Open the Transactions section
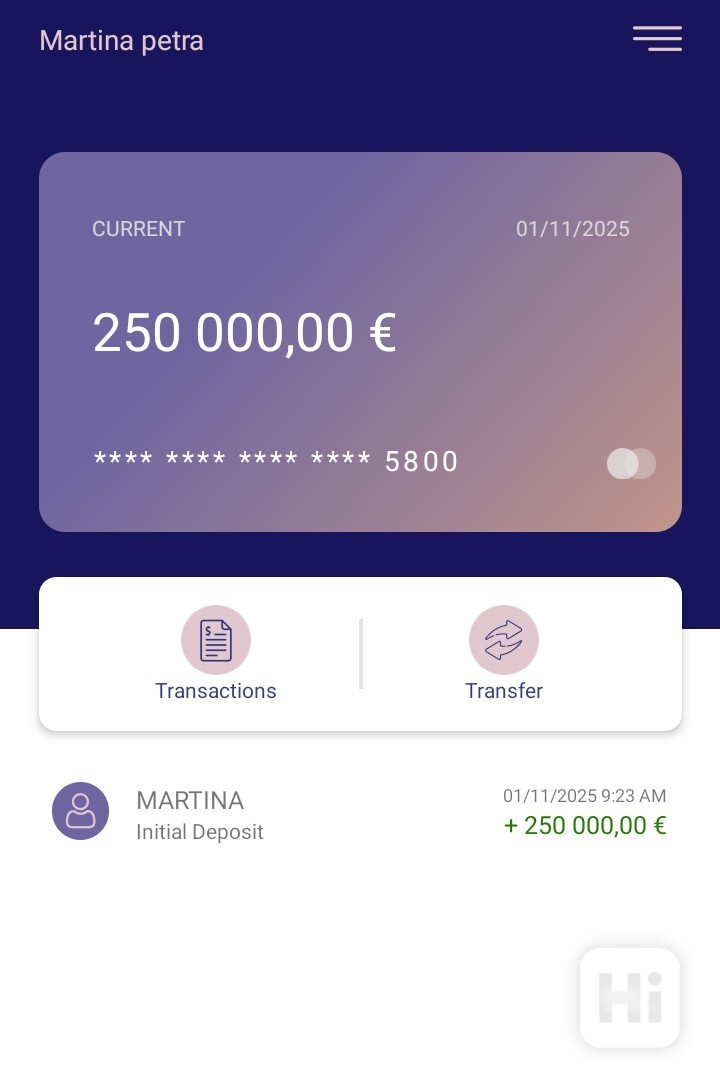The width and height of the screenshot is (720, 1088). point(215,653)
